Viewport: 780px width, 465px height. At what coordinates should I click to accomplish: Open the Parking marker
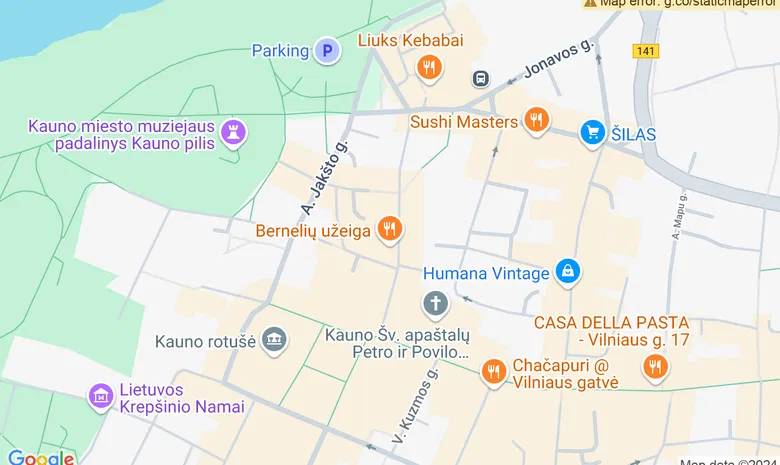pyautogui.click(x=327, y=50)
